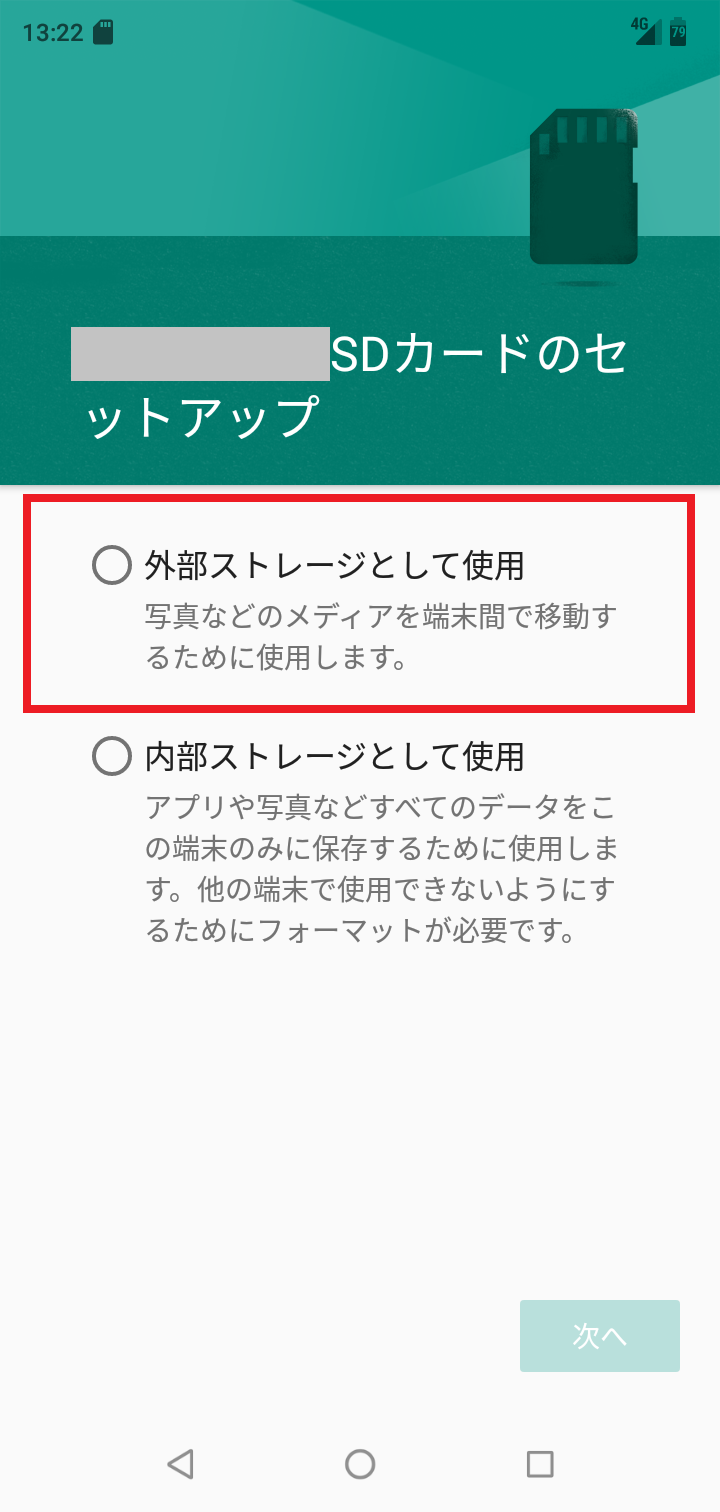The height and width of the screenshot is (1512, 720).
Task: Choose 内部ストレージとして使用 option
Action: [112, 756]
